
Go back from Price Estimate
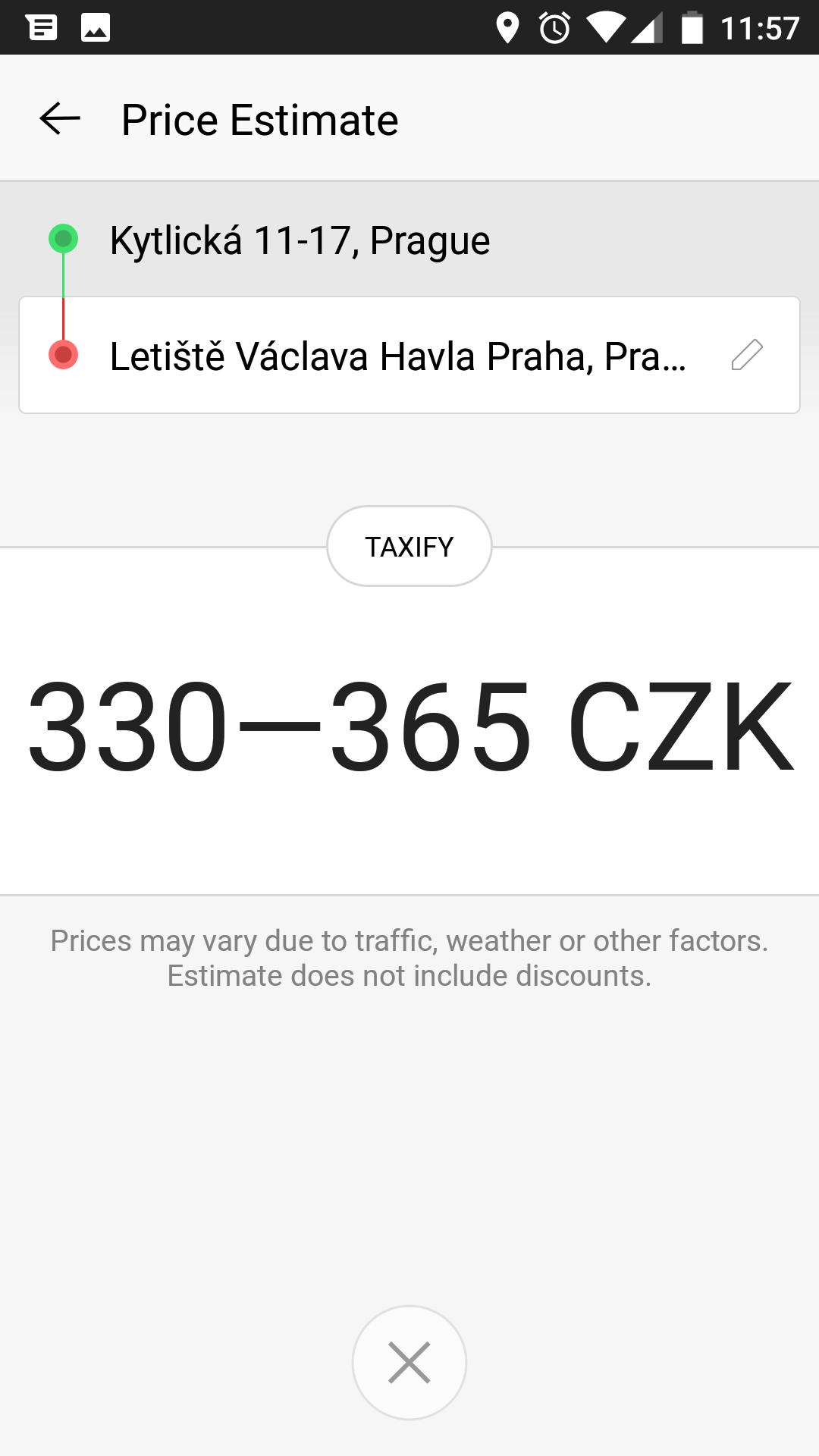(x=60, y=119)
